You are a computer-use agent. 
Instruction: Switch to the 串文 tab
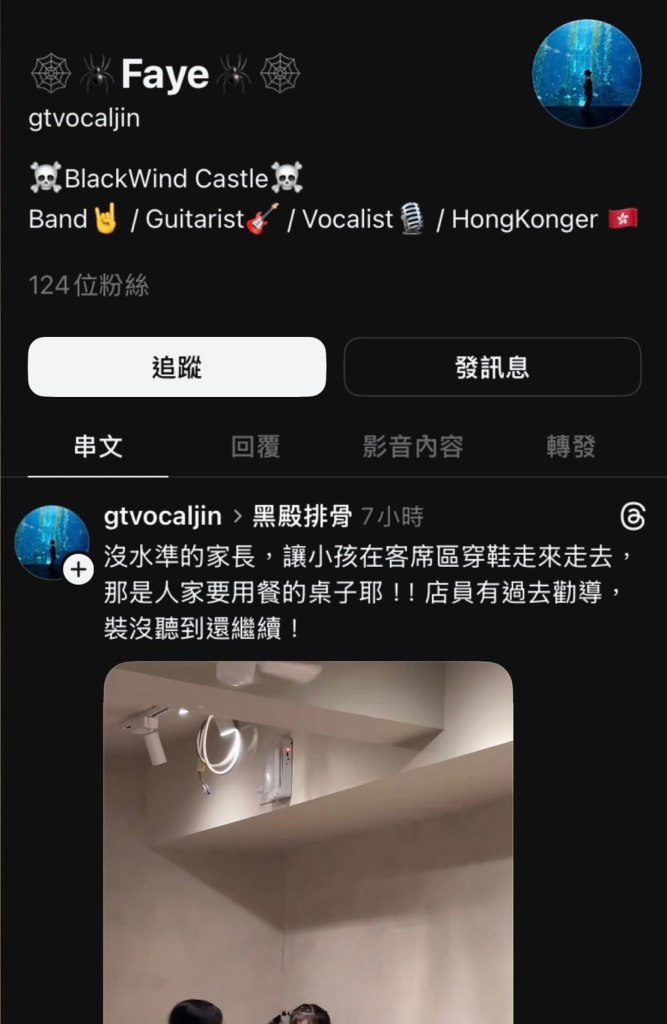pos(98,446)
